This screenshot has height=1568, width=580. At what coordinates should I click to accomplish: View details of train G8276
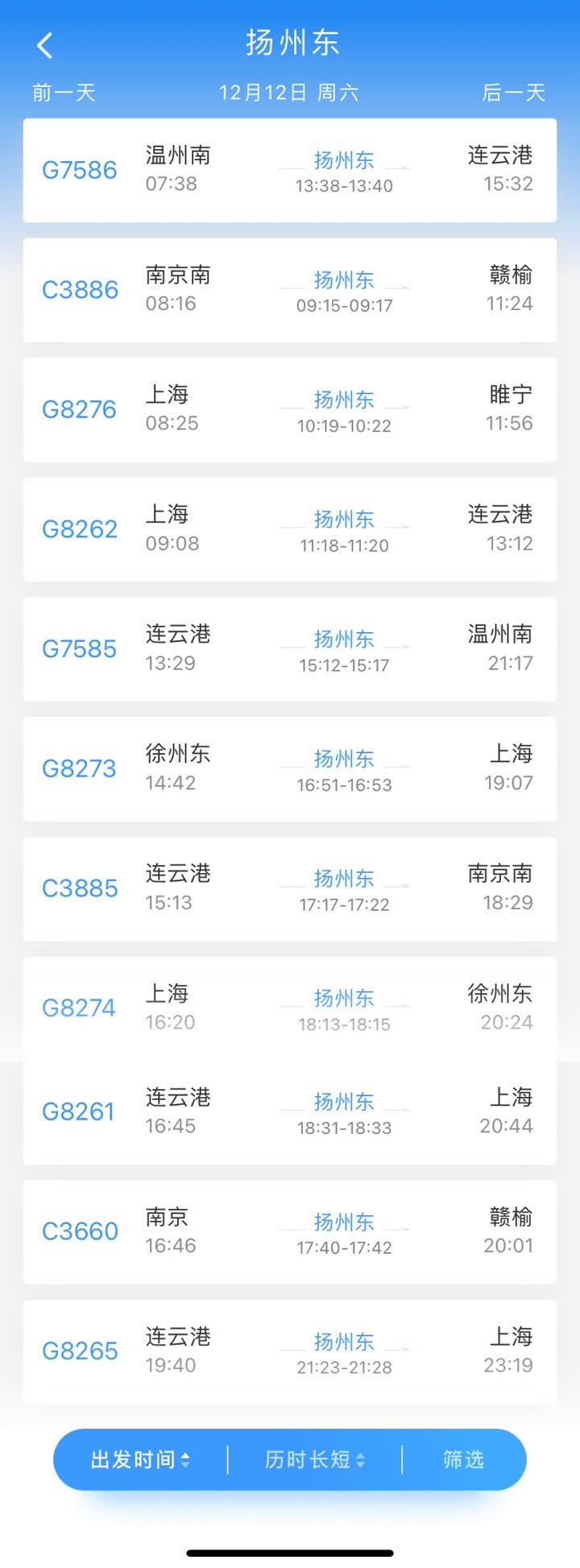click(x=289, y=409)
